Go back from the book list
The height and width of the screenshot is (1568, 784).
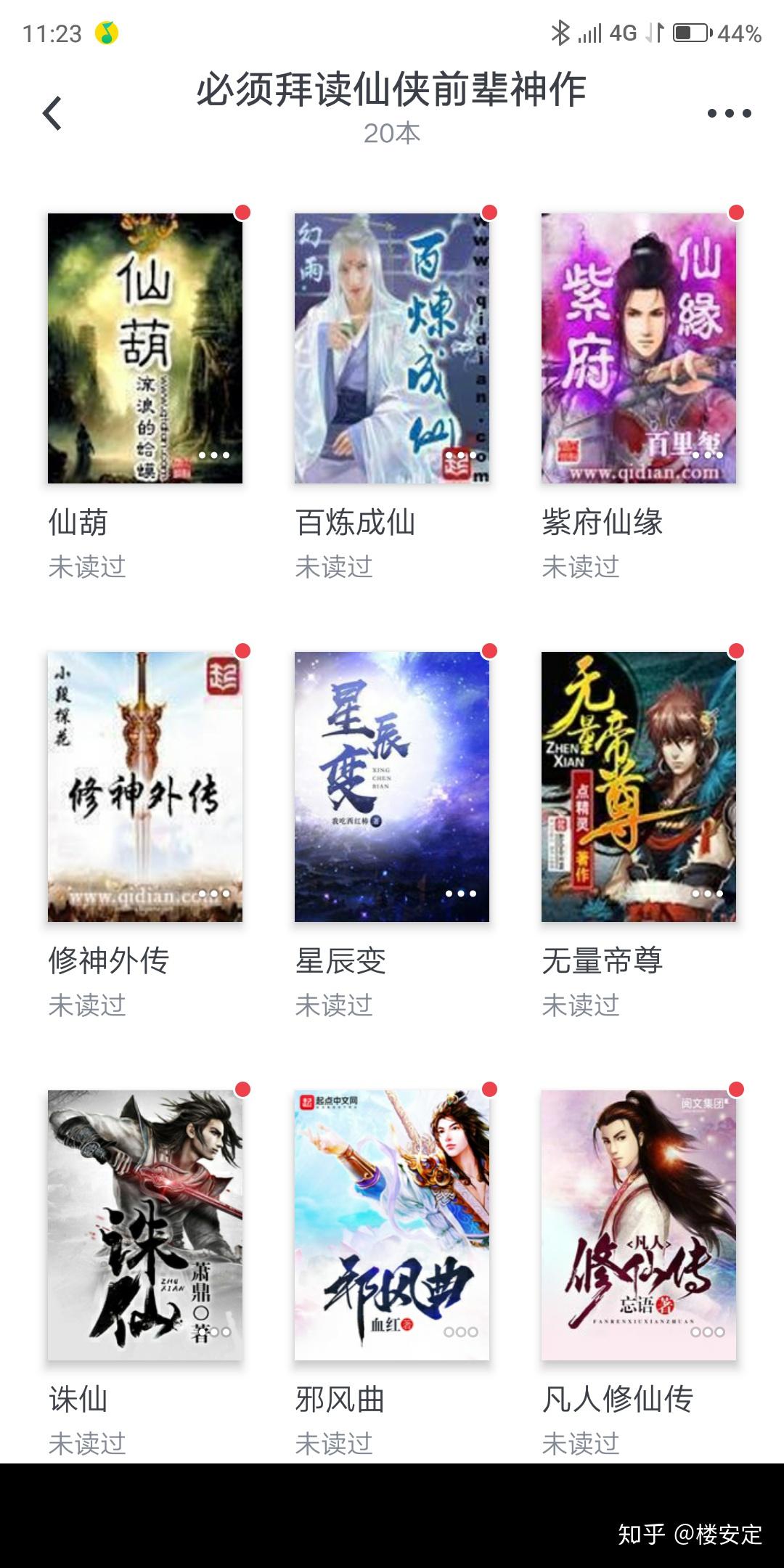pos(52,113)
